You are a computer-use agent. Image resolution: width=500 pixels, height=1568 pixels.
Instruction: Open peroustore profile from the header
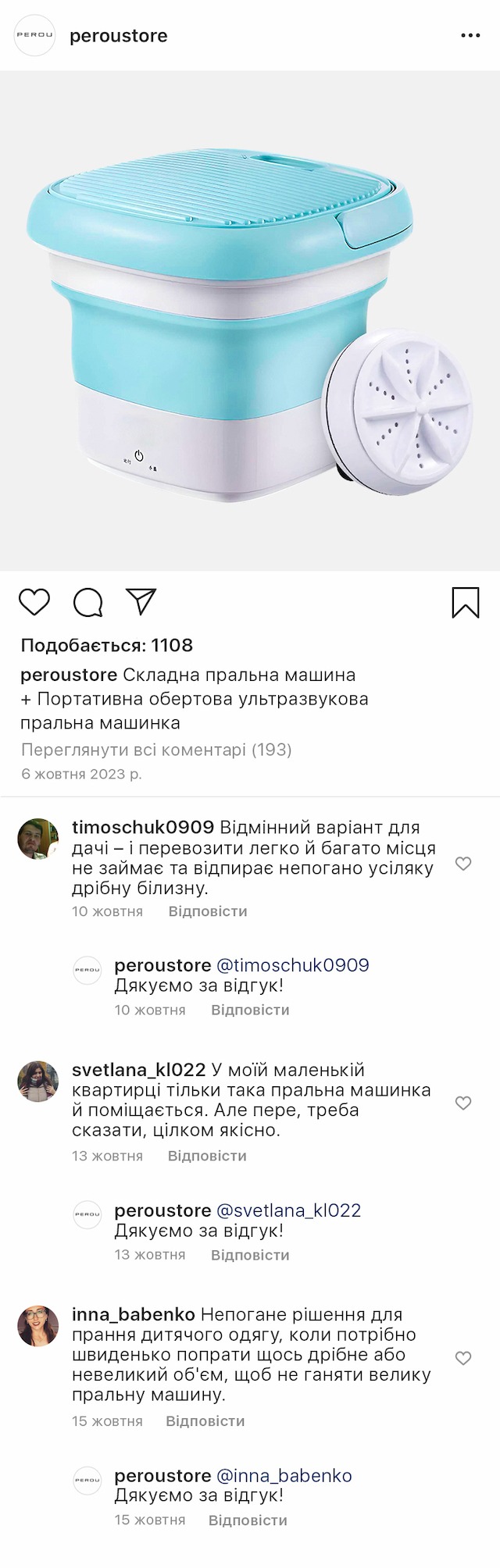coord(118,36)
